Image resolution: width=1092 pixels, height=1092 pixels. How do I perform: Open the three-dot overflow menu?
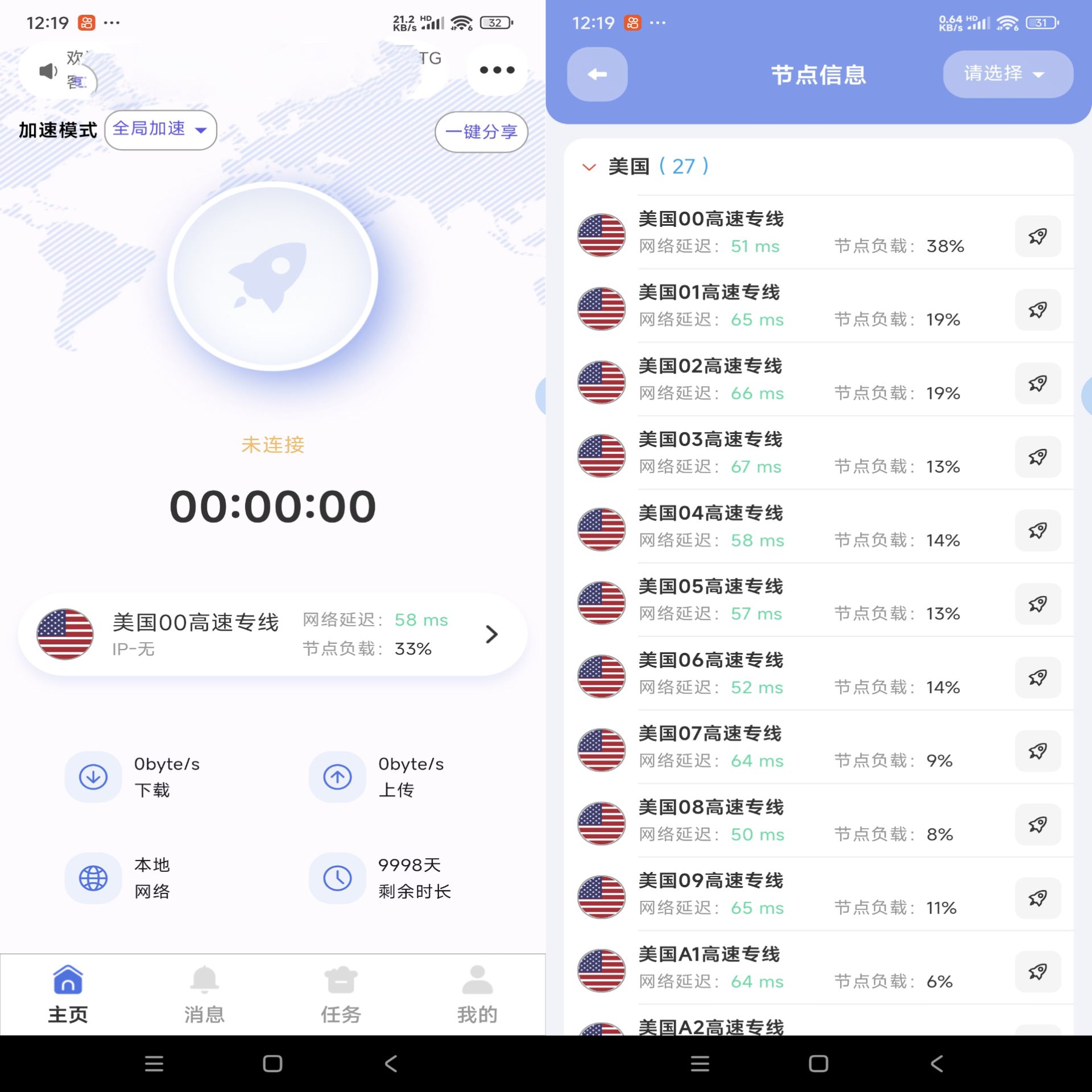(497, 70)
